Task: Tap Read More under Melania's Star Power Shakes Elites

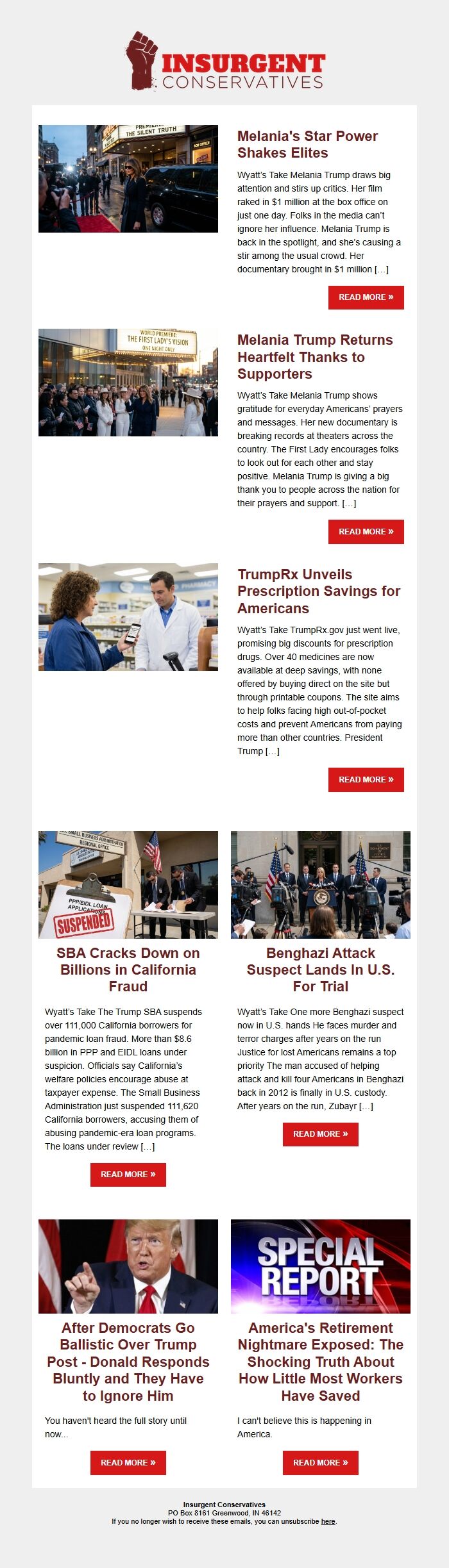Action: click(x=366, y=297)
